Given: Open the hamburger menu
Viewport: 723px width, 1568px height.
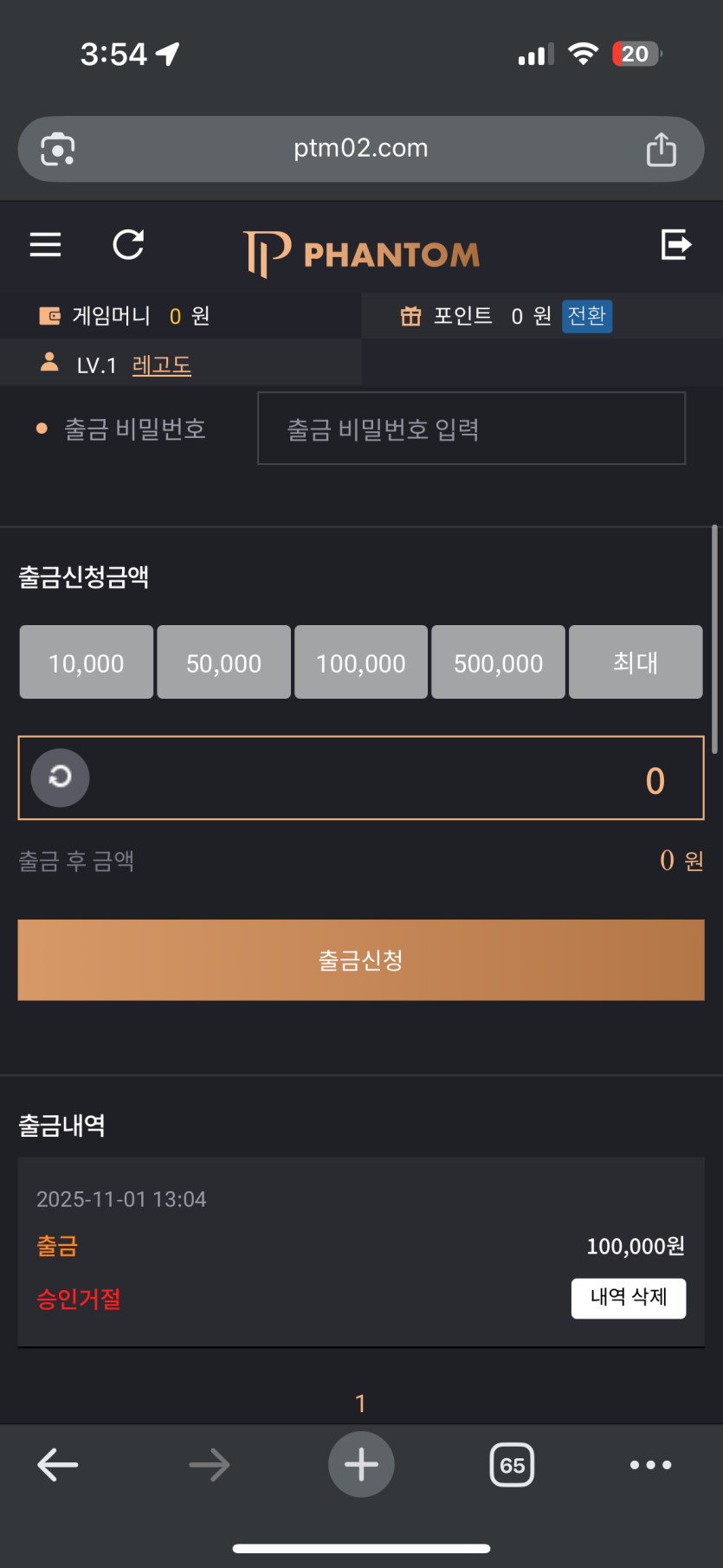Looking at the screenshot, I should click(46, 245).
